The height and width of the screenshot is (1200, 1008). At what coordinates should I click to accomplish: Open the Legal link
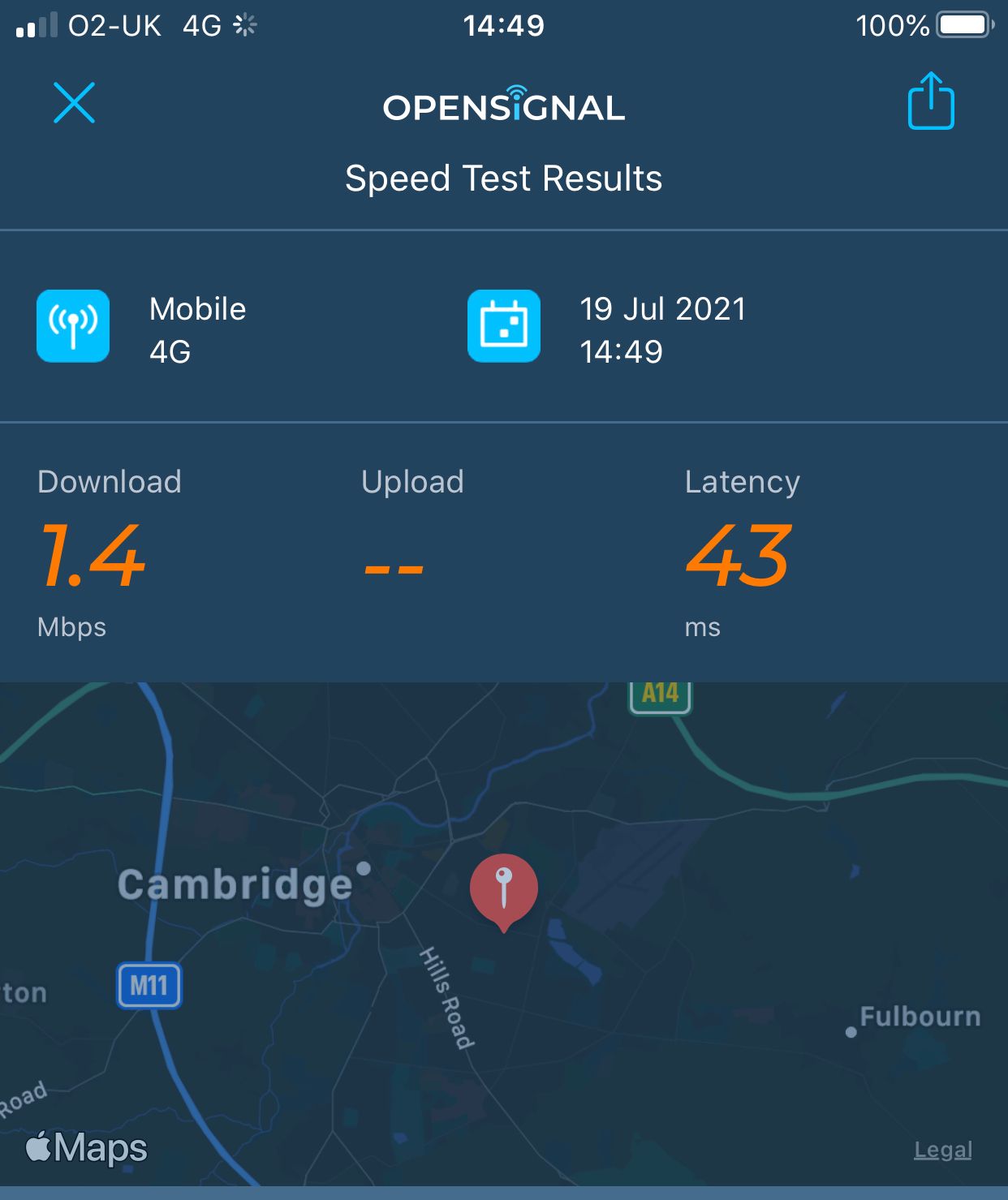(x=942, y=1148)
